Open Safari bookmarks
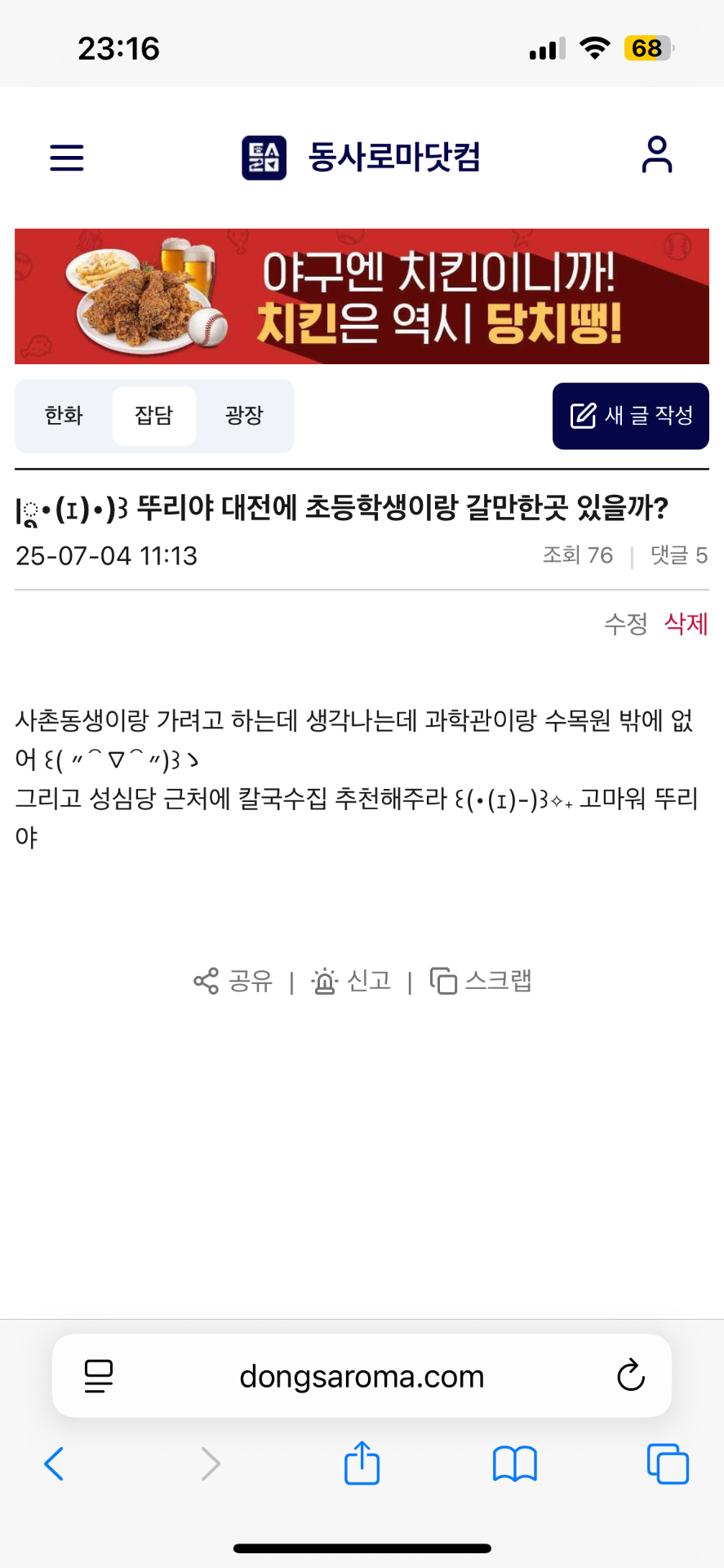The width and height of the screenshot is (724, 1568). pyautogui.click(x=514, y=1463)
